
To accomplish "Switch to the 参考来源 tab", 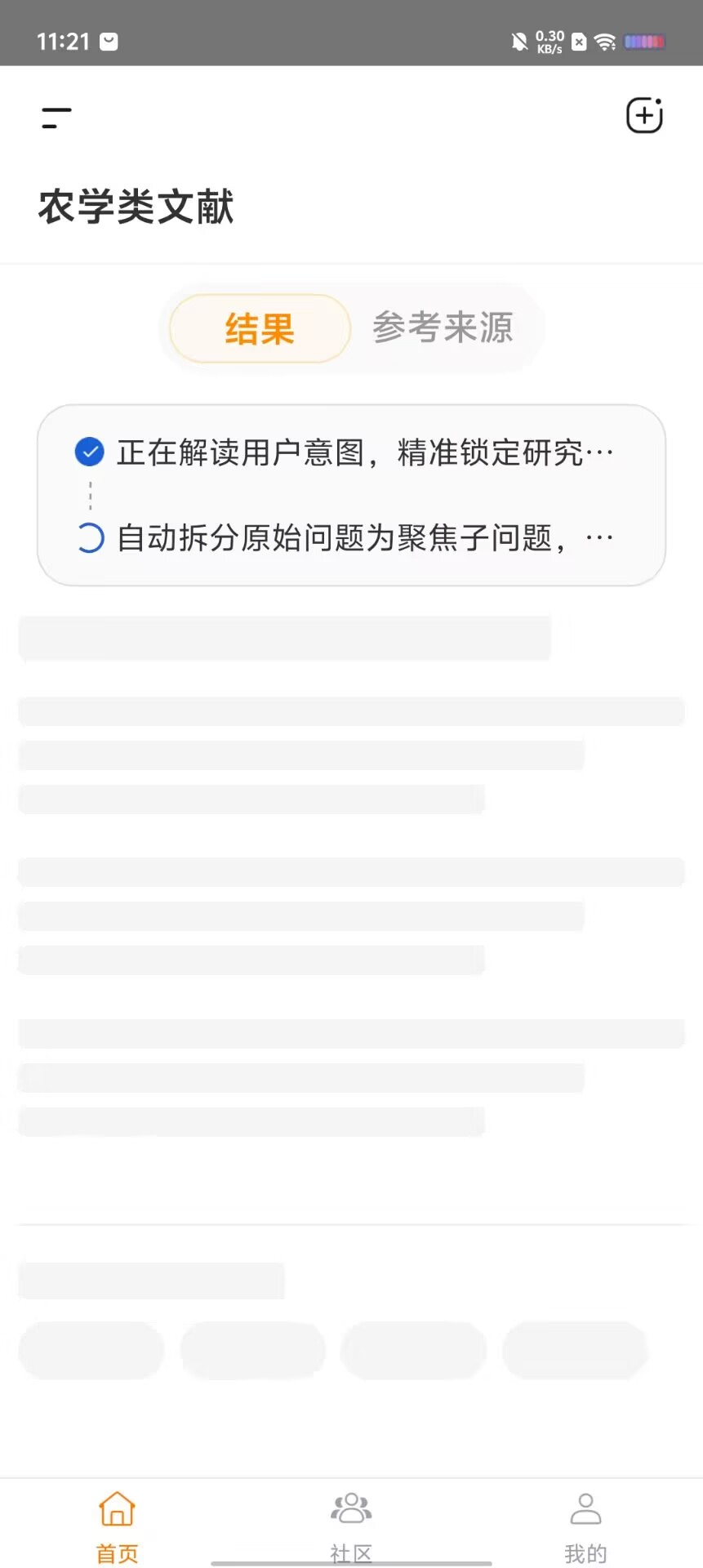I will pos(443,327).
